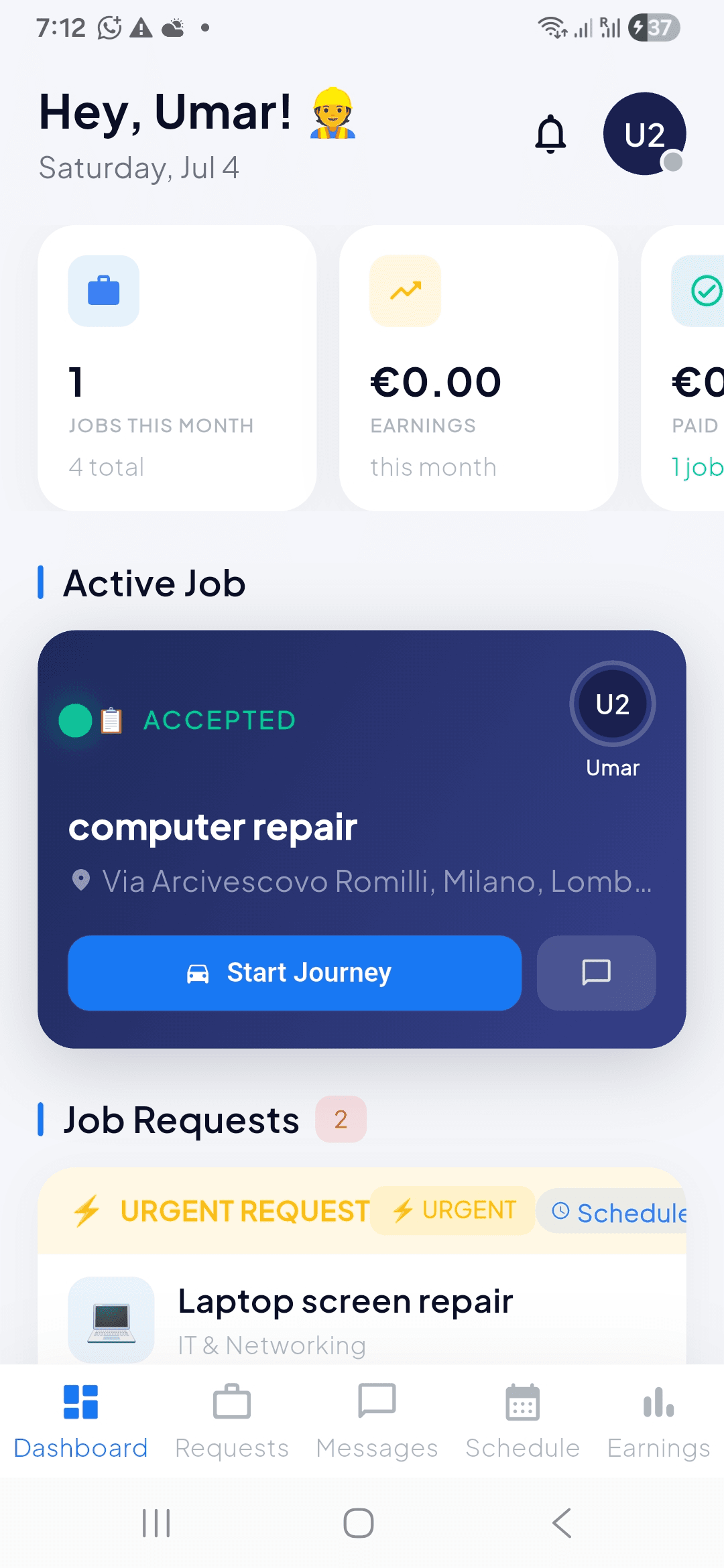Tap the Start Journey button
Viewport: 724px width, 1568px height.
(x=294, y=973)
